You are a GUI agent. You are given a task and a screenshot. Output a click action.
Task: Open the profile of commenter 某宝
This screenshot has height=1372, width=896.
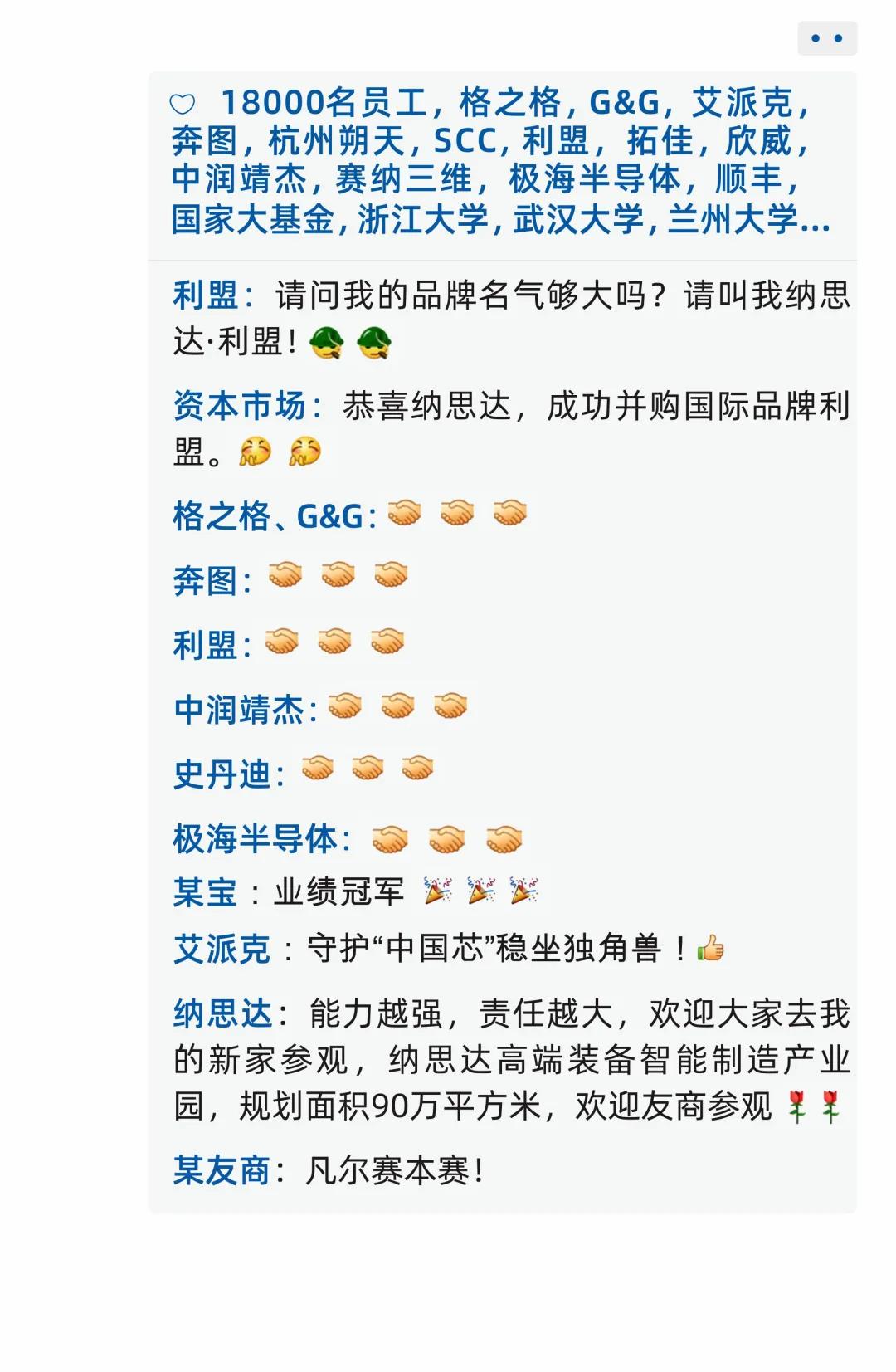[x=205, y=892]
